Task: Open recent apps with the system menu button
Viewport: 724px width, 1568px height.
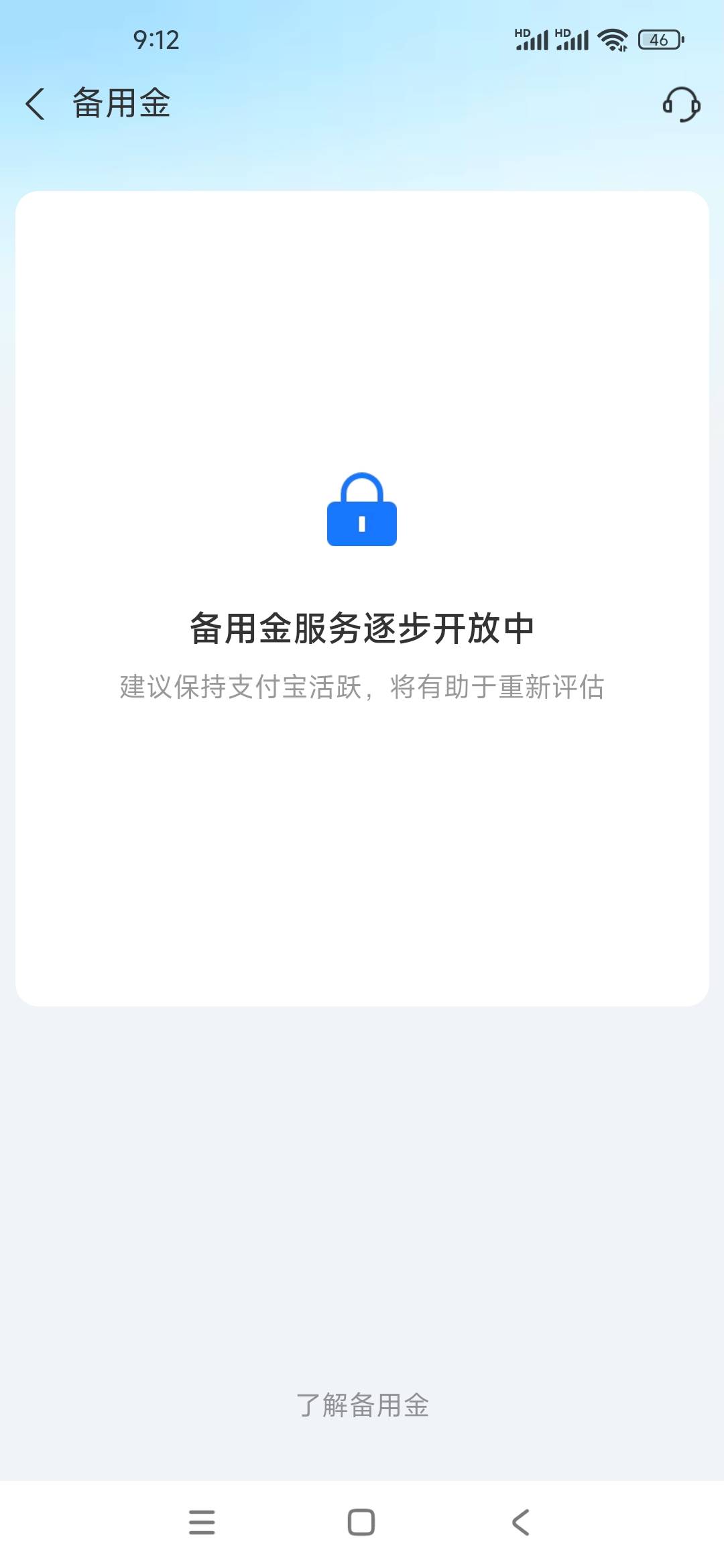Action: pos(202,1522)
